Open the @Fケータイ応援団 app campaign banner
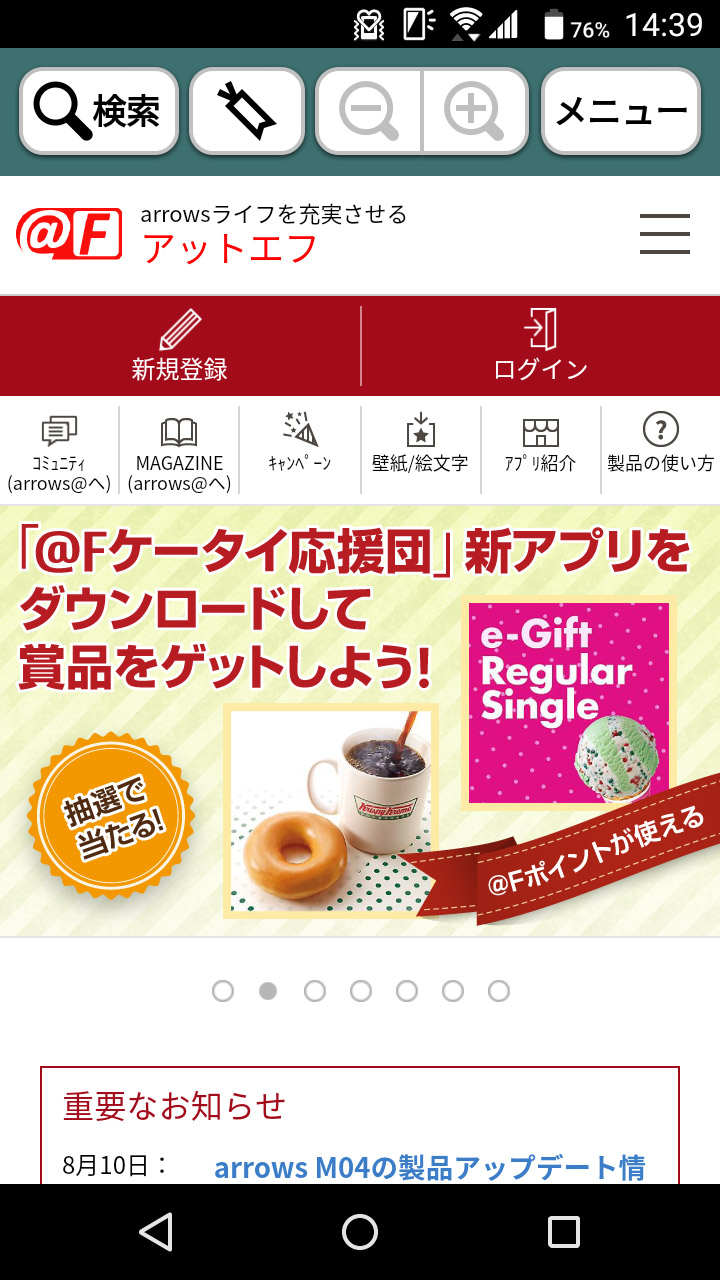This screenshot has width=720, height=1280. (x=360, y=720)
